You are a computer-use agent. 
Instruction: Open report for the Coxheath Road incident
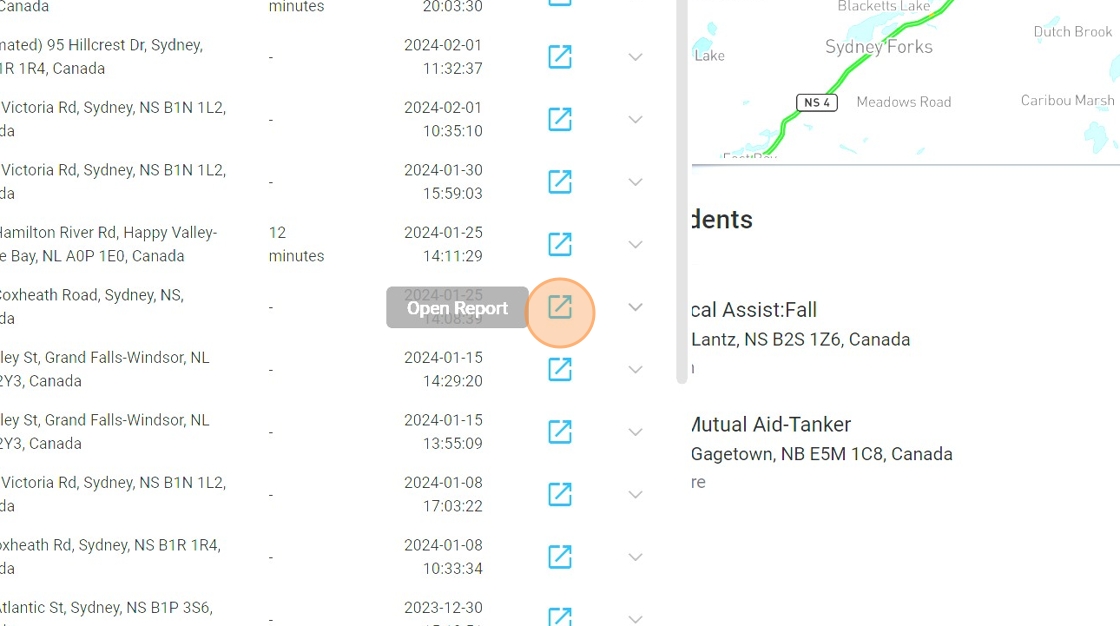(x=560, y=307)
